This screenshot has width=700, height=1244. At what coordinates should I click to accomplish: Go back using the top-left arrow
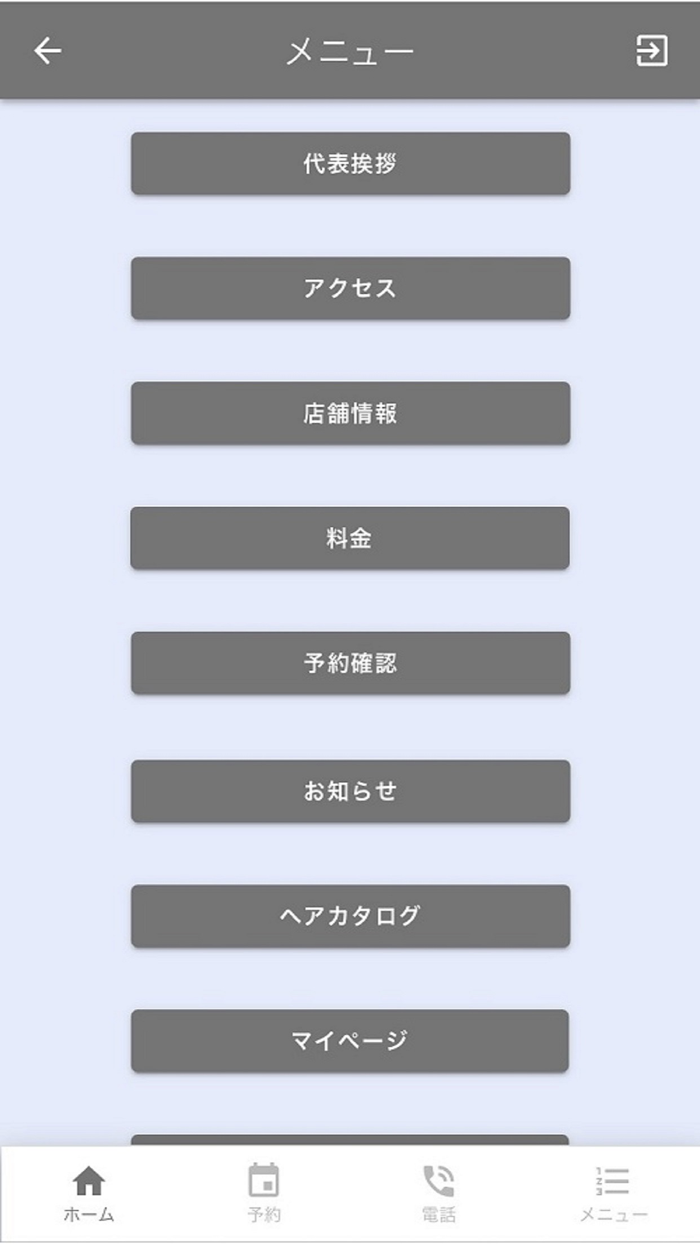48,51
